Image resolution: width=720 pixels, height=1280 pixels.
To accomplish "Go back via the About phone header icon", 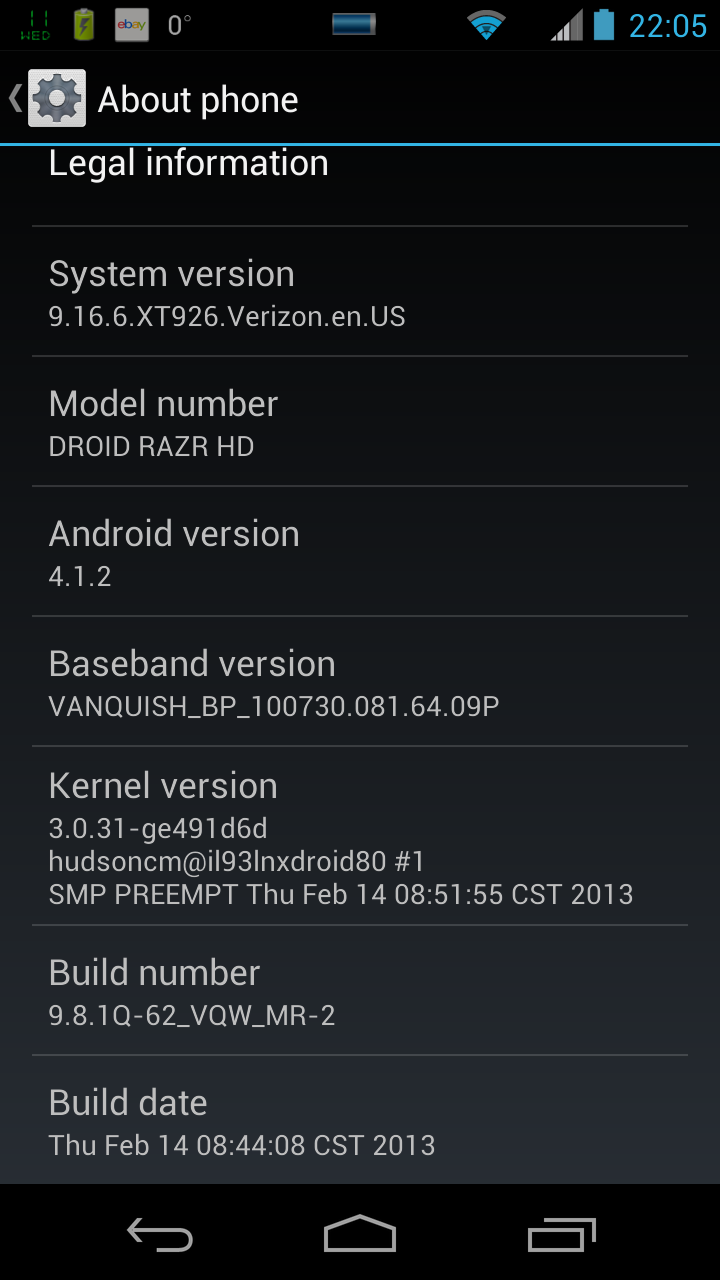I will pos(50,98).
